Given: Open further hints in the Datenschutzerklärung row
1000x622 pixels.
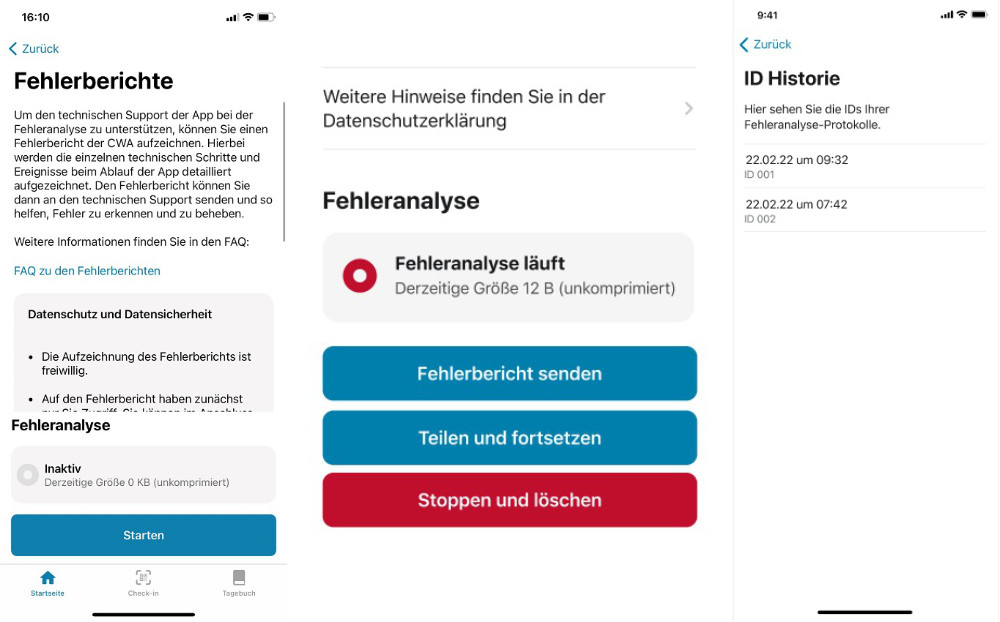Looking at the screenshot, I should coord(508,109).
